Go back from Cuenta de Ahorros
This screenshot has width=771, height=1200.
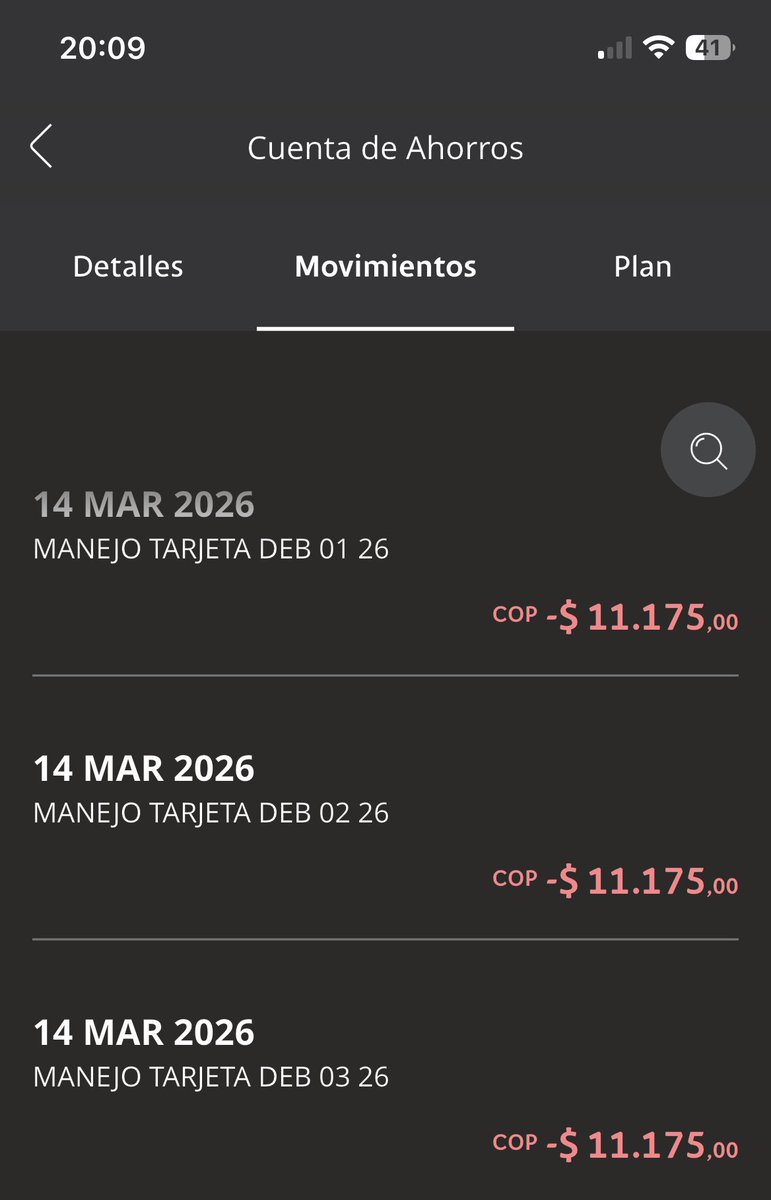coord(41,148)
